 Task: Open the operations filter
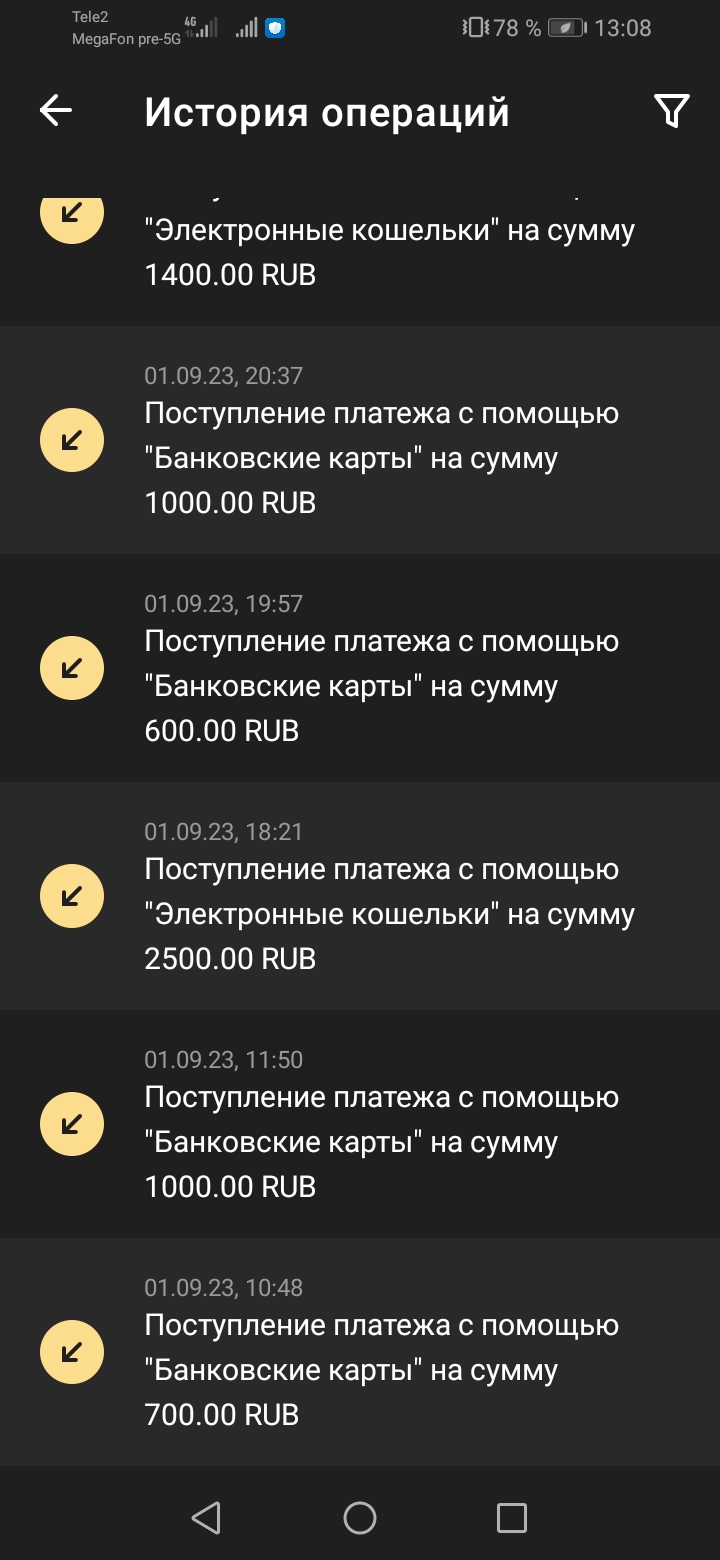click(671, 111)
